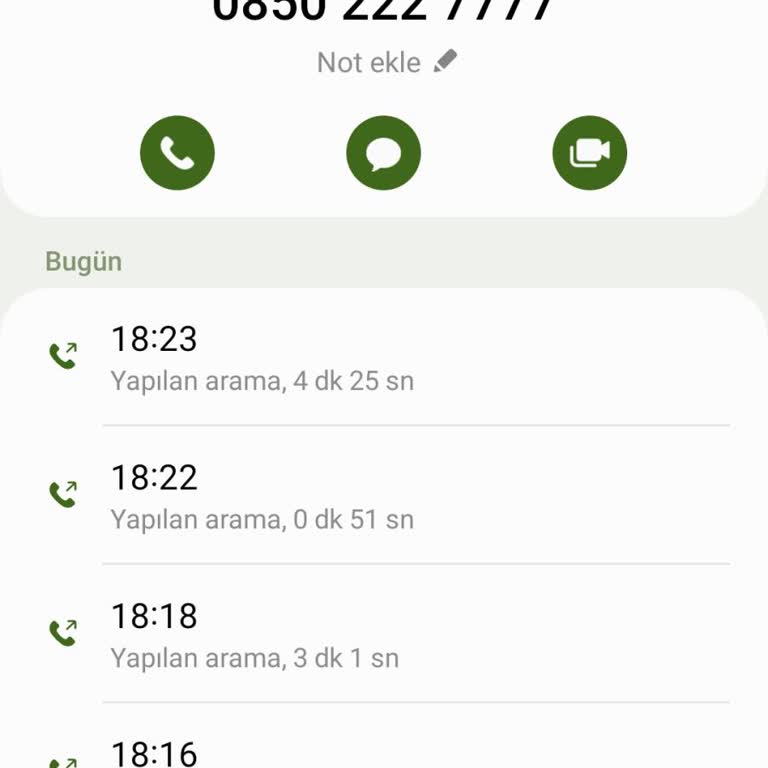This screenshot has height=768, width=768.
Task: Open the 18:16 call entry
Action: (x=384, y=750)
